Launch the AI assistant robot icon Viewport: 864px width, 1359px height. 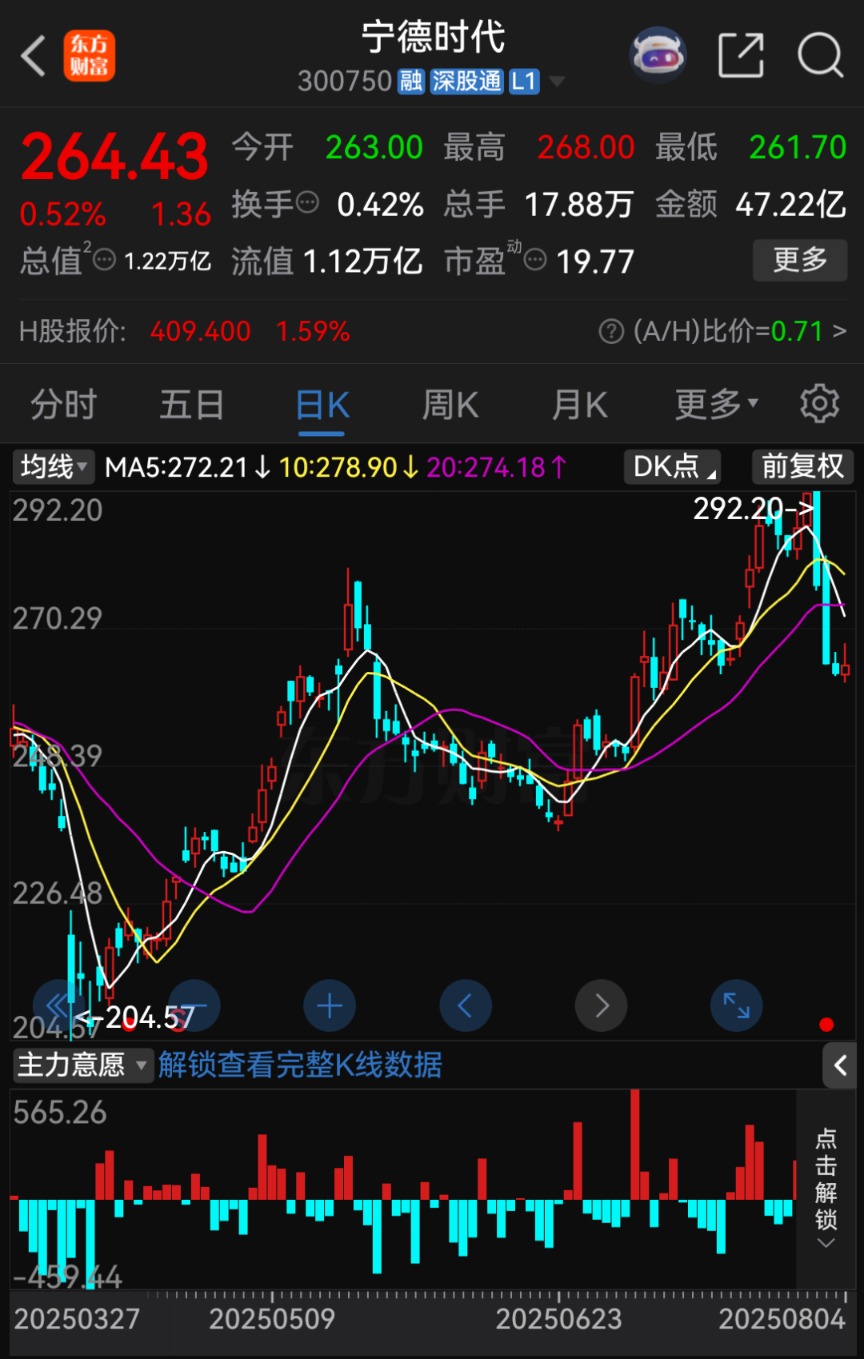click(x=657, y=56)
